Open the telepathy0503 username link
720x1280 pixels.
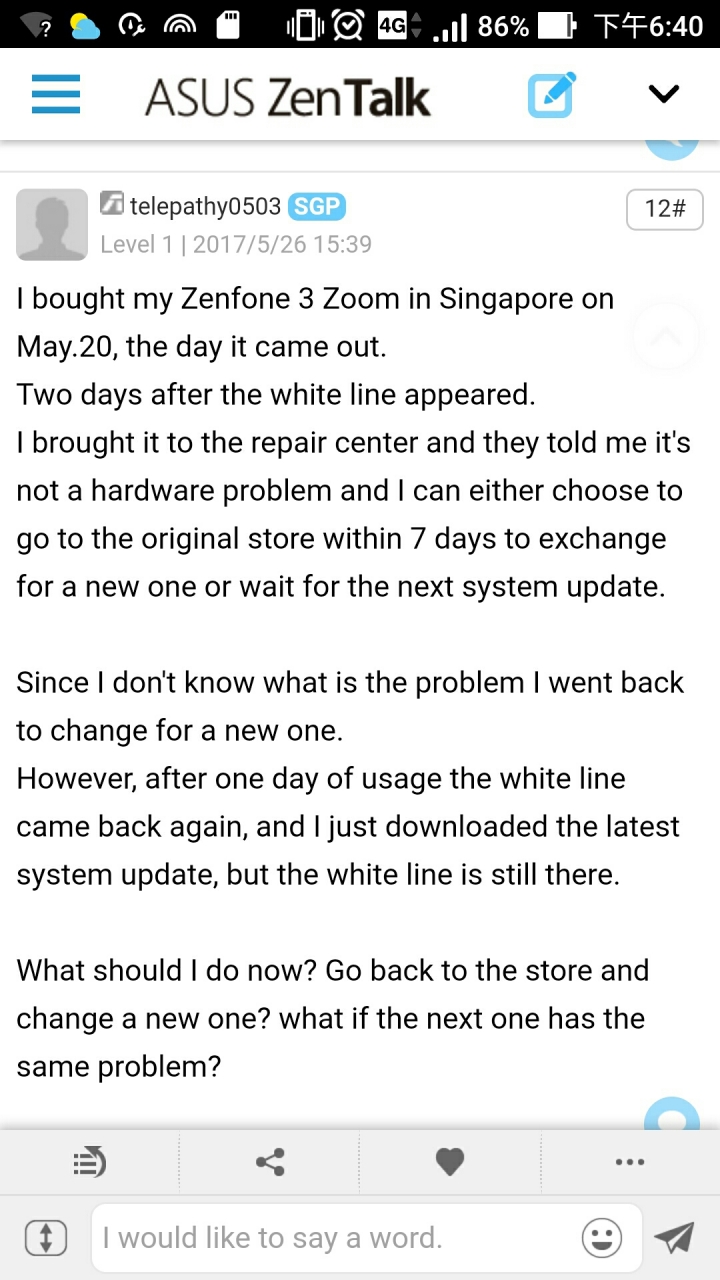click(204, 207)
